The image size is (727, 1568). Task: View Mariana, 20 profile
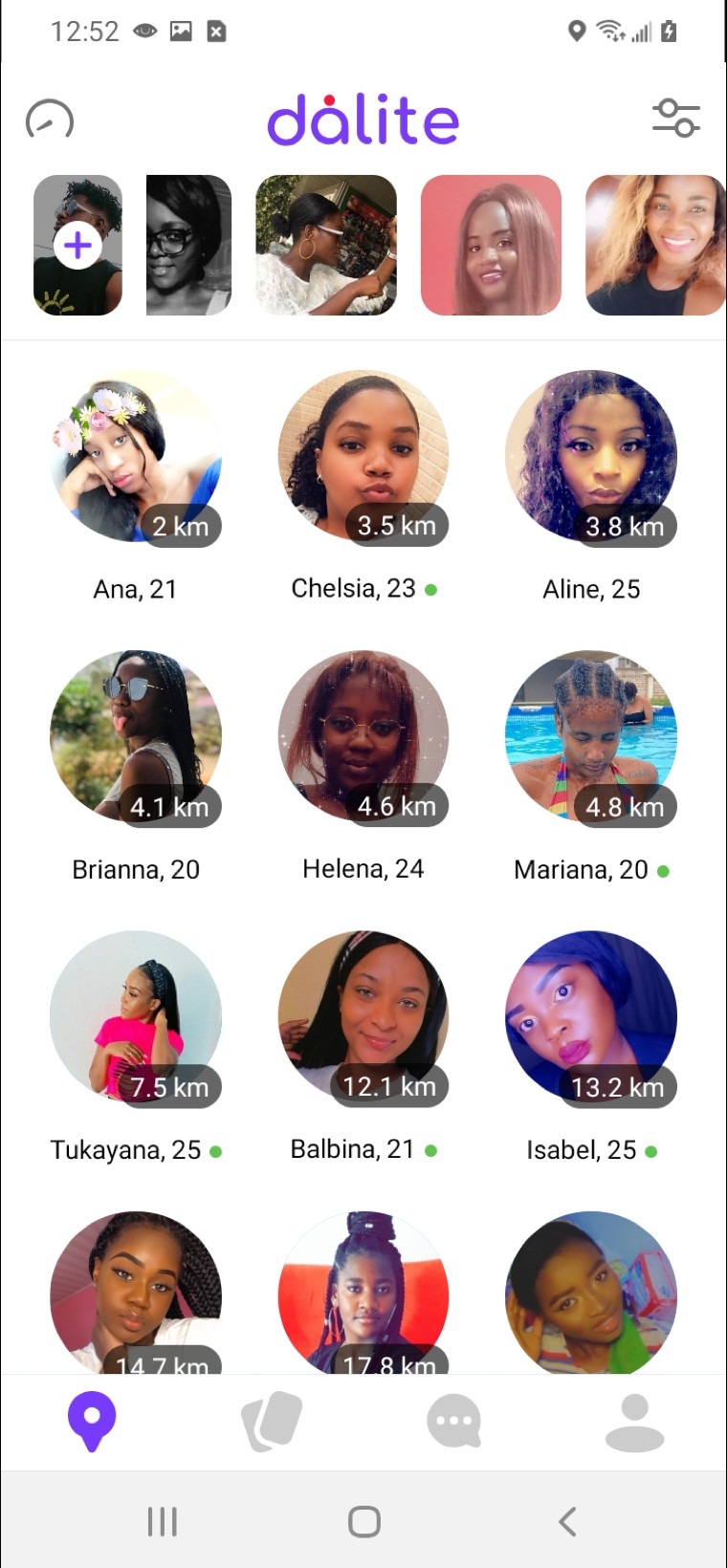click(x=590, y=736)
